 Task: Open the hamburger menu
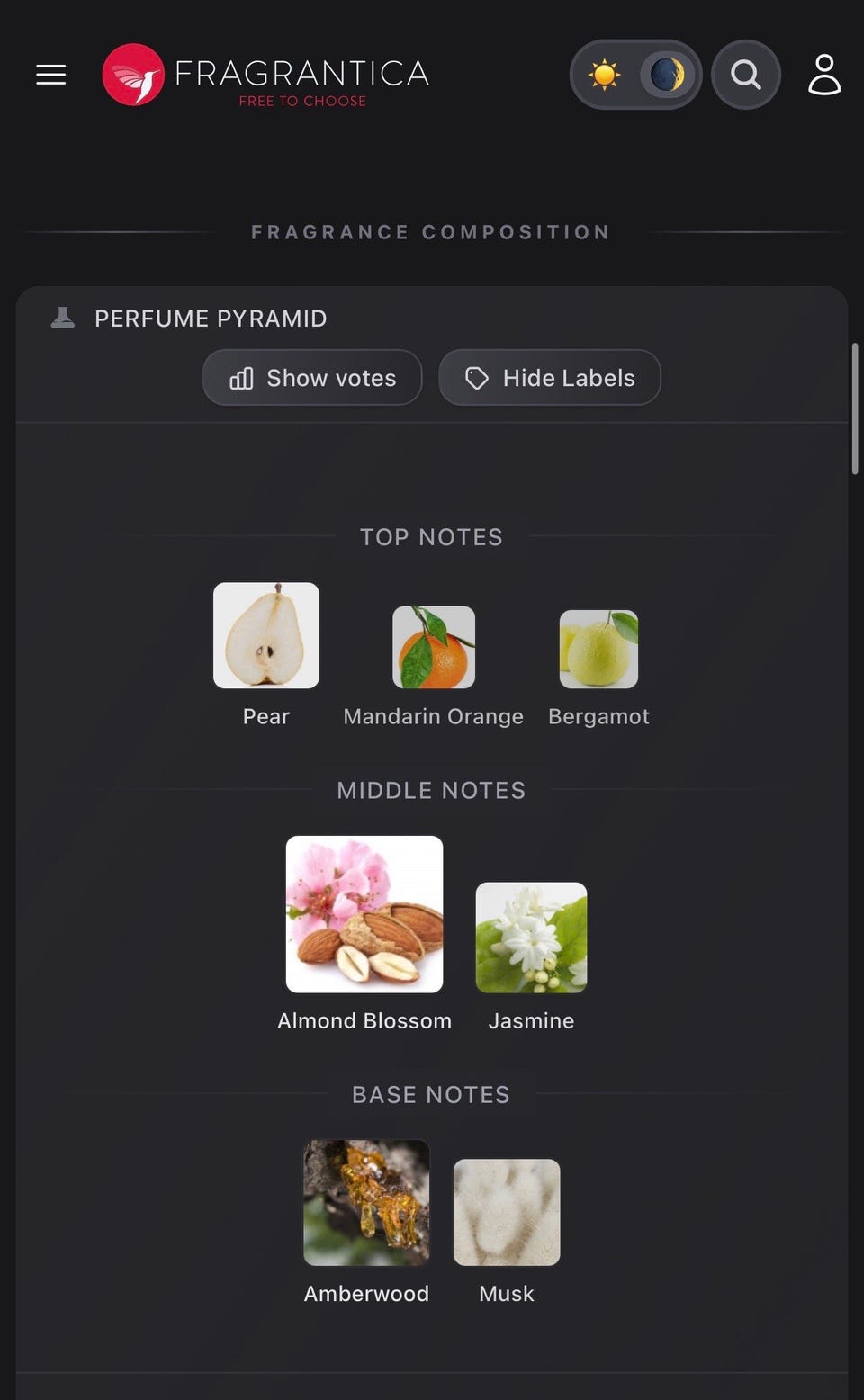coord(51,75)
